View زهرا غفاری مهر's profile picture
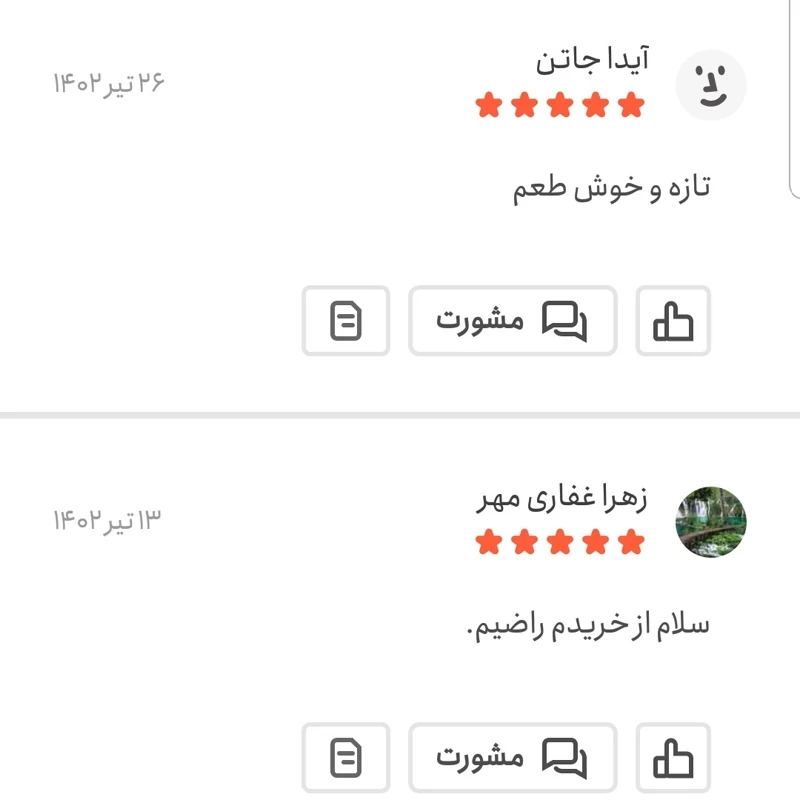 pyautogui.click(x=711, y=522)
